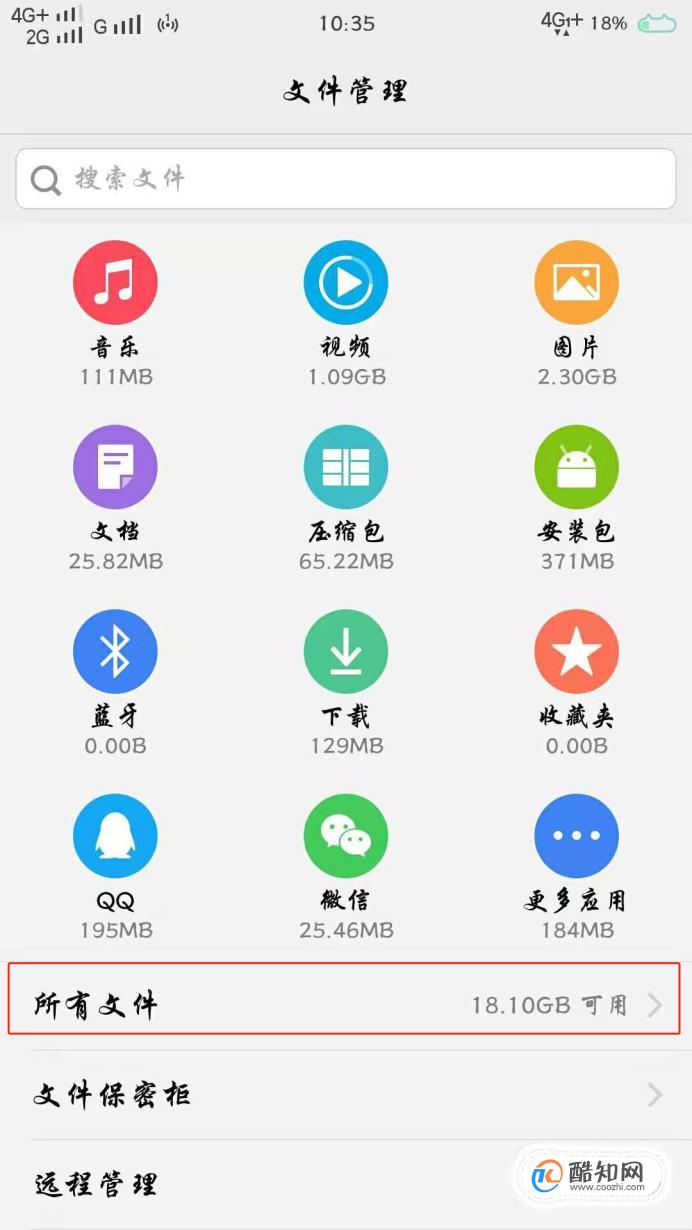Viewport: 692px width, 1230px height.
Task: Open the 远程管理 remote management row
Action: pos(346,1185)
